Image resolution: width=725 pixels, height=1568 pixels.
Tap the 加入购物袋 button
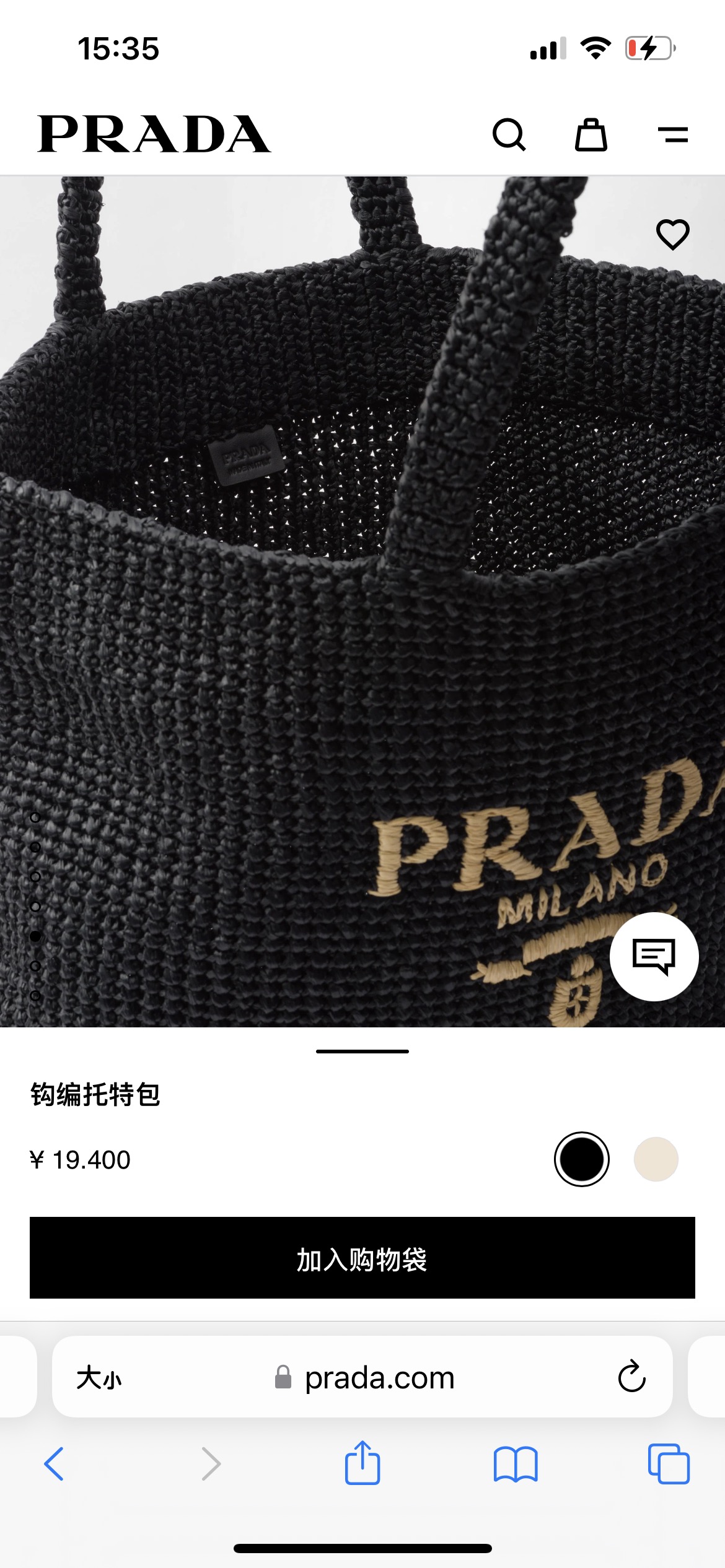pos(362,1257)
